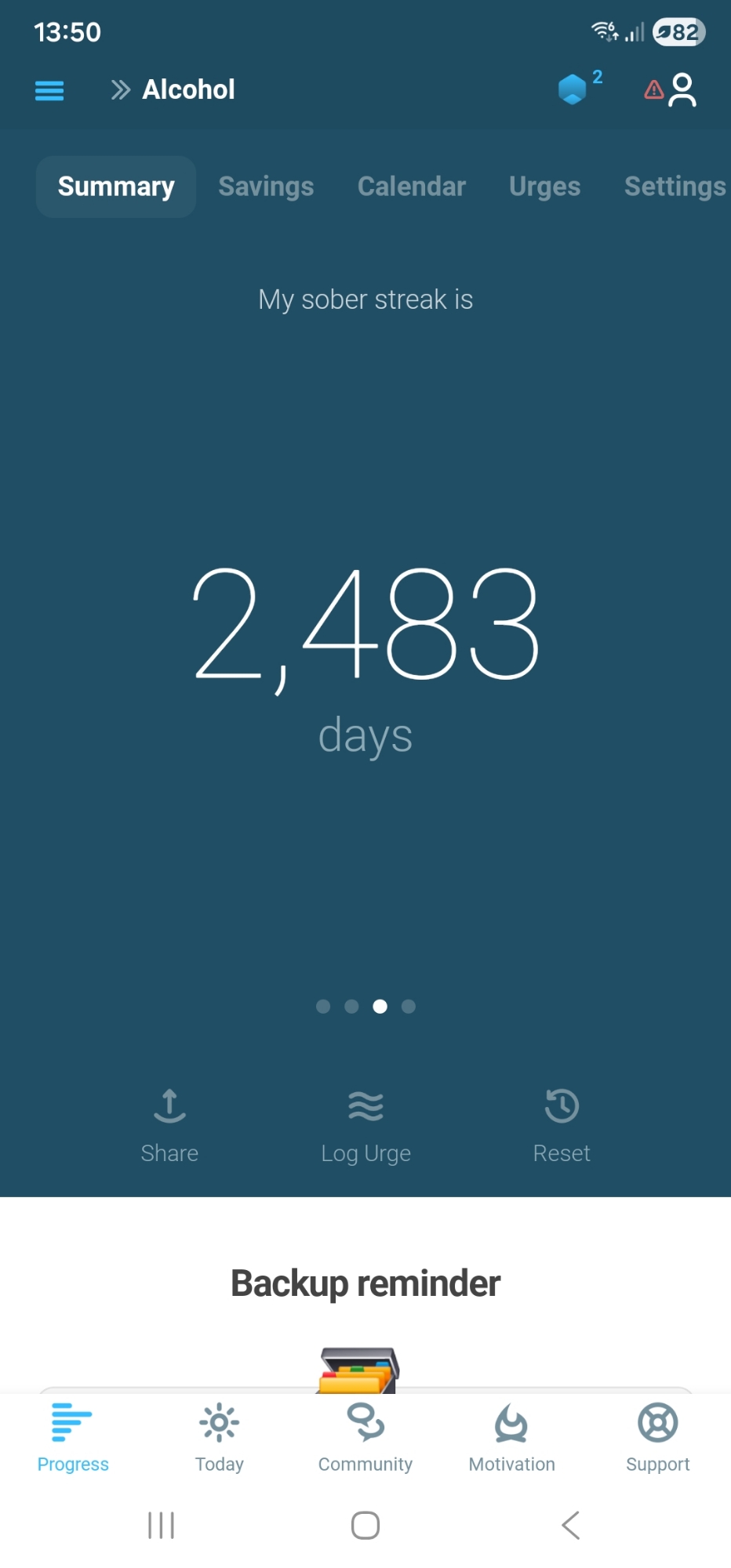Switch to the Urges tab
Screen dimensions: 731x1568
point(544,187)
